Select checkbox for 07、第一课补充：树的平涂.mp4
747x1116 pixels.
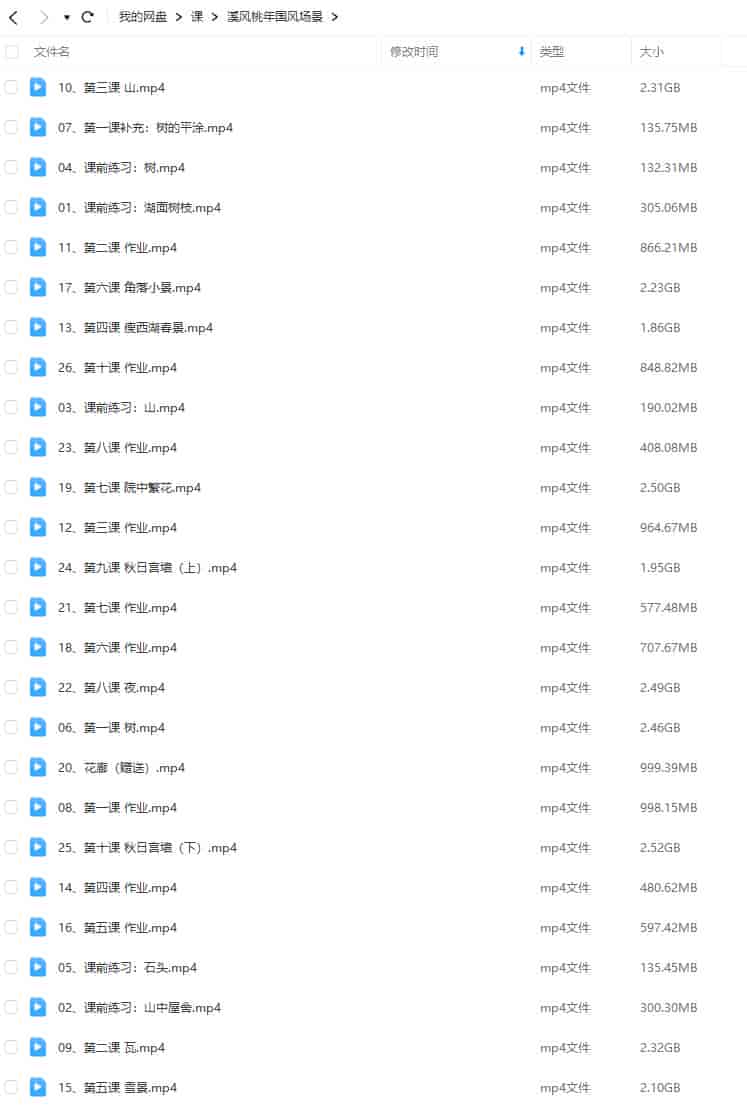tap(11, 127)
